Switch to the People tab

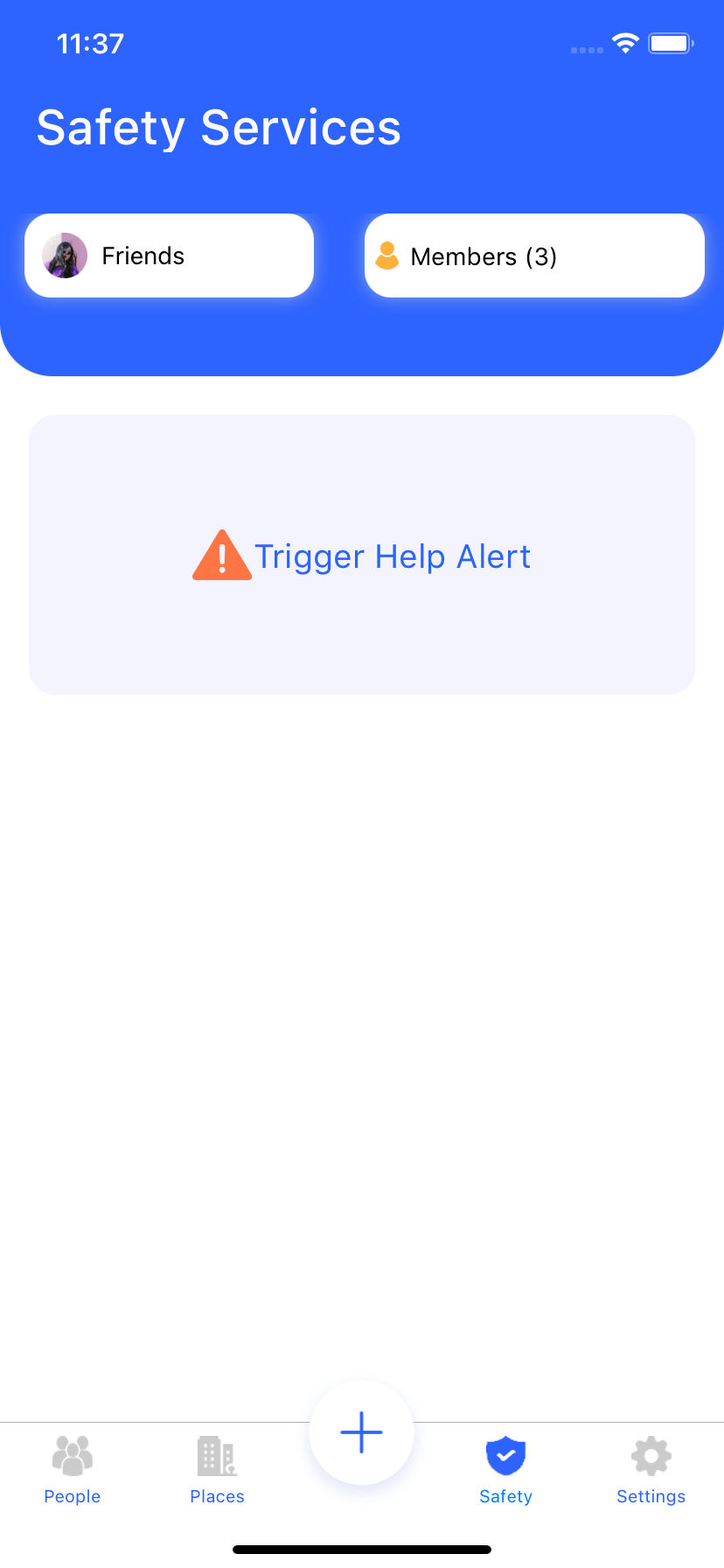[73, 1470]
